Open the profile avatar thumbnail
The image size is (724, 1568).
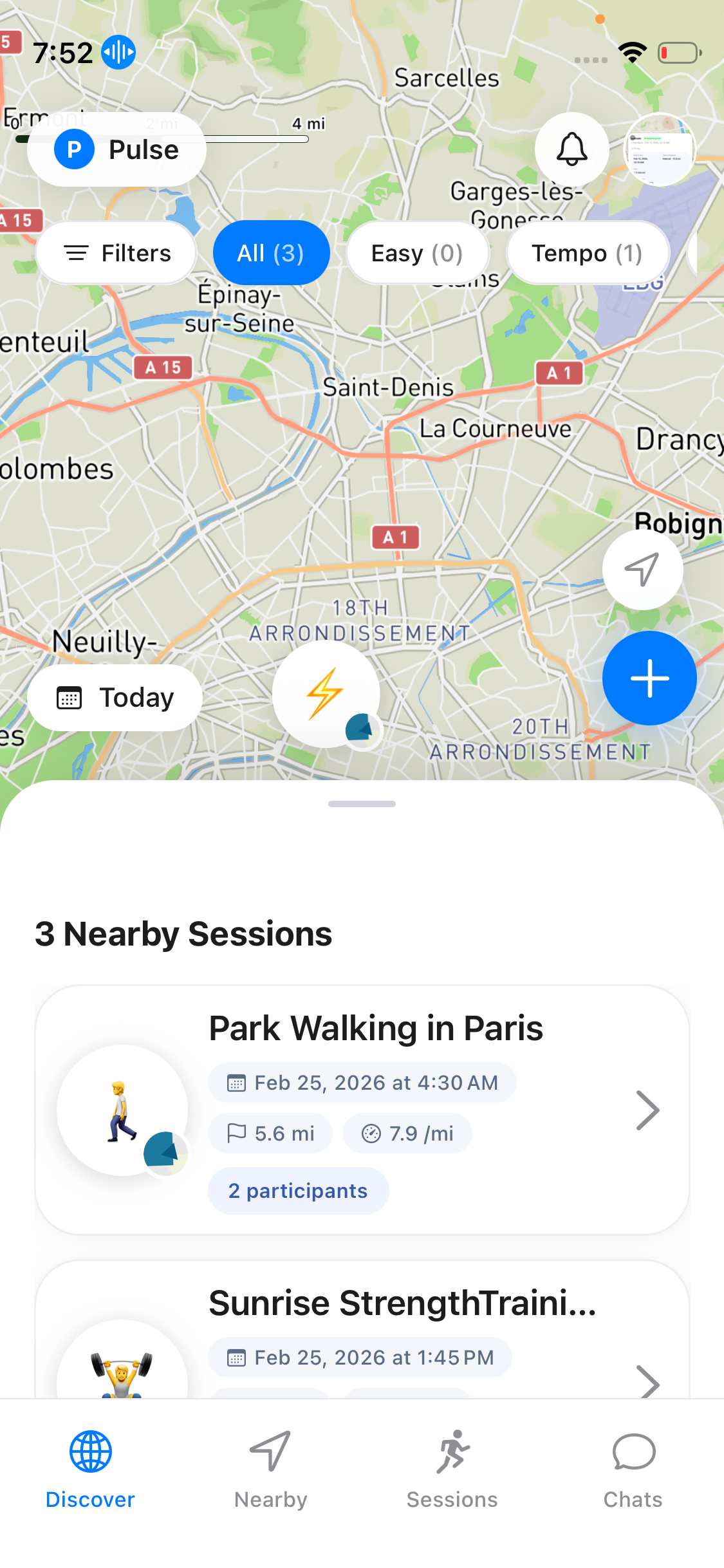(x=660, y=149)
